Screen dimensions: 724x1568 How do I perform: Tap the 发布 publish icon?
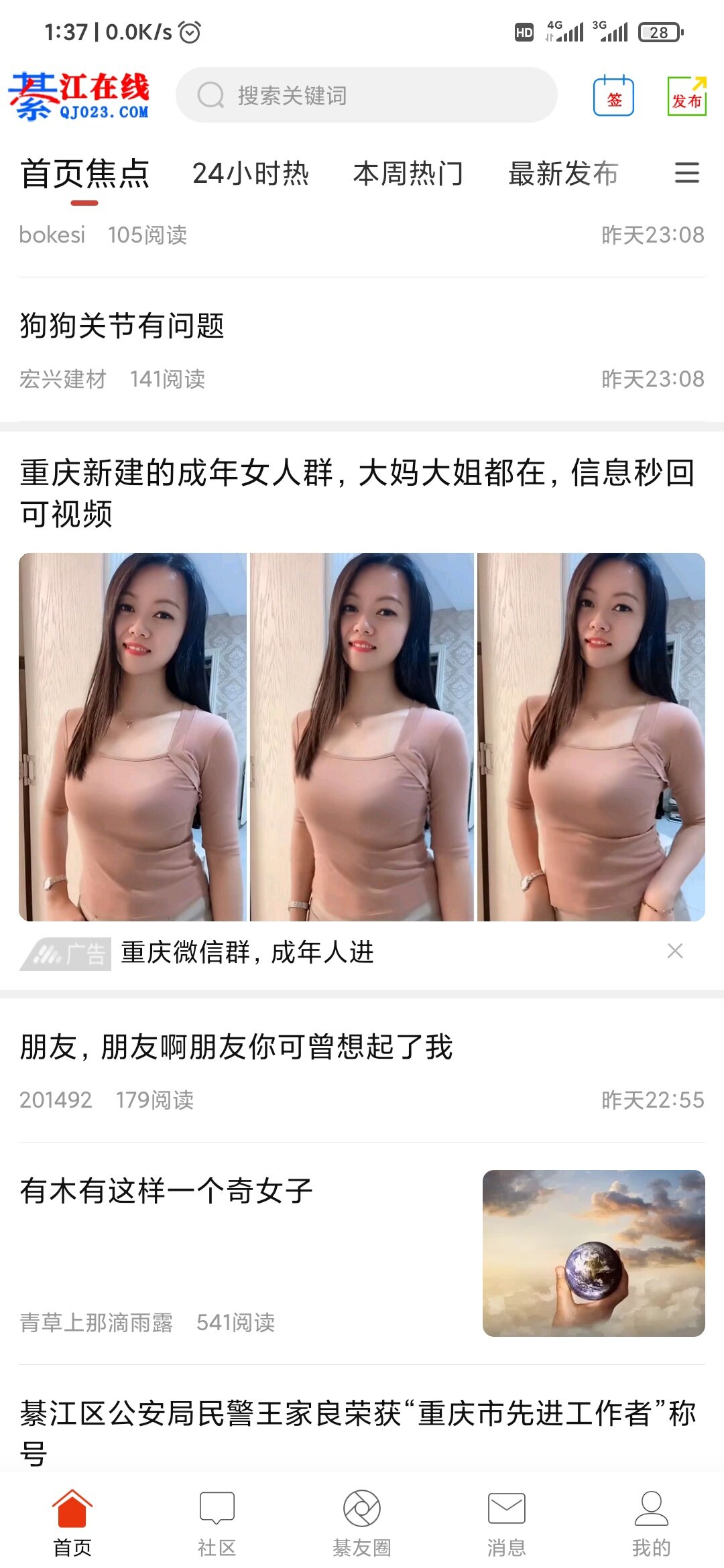click(686, 96)
